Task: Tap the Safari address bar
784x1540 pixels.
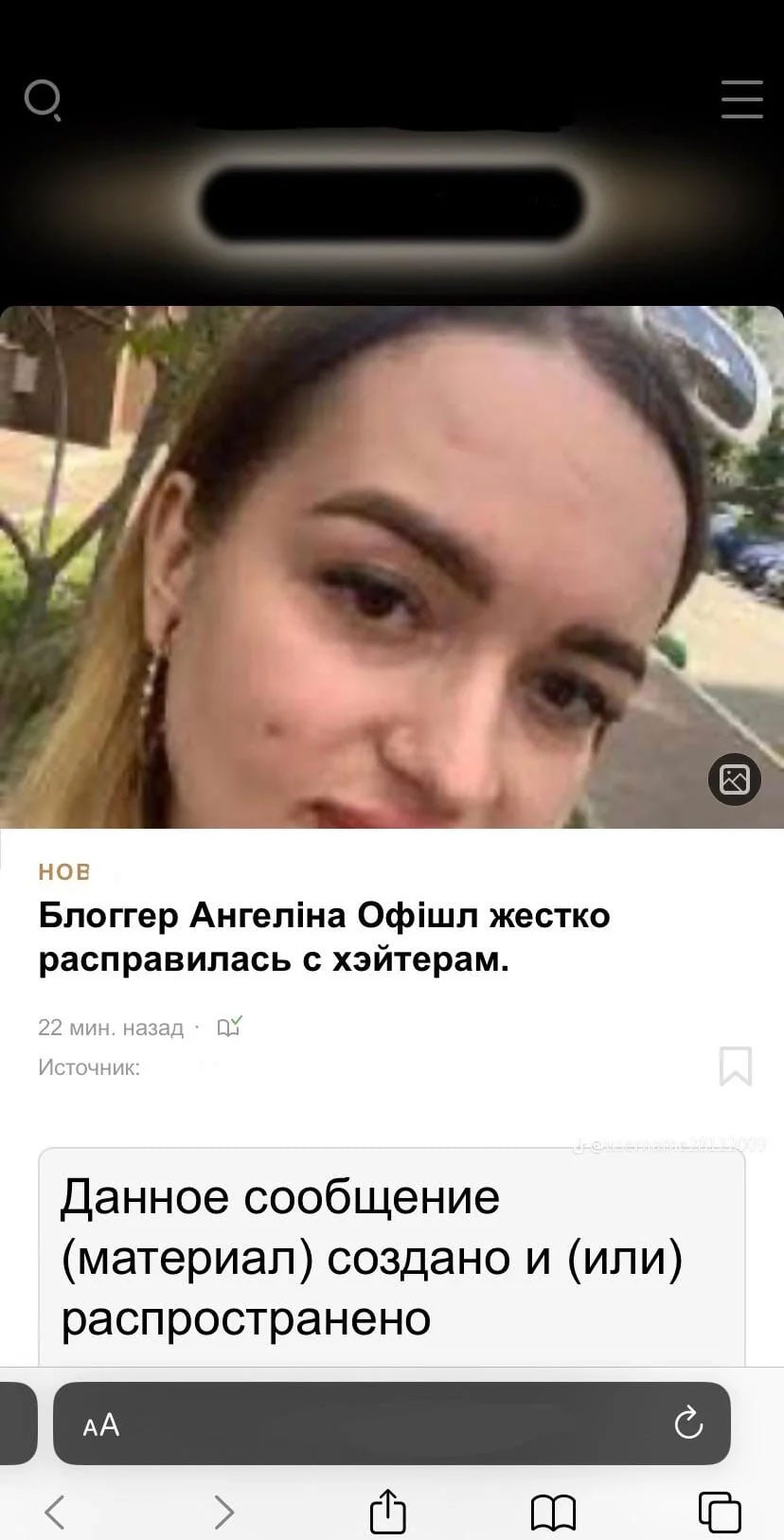Action: pos(388,1424)
